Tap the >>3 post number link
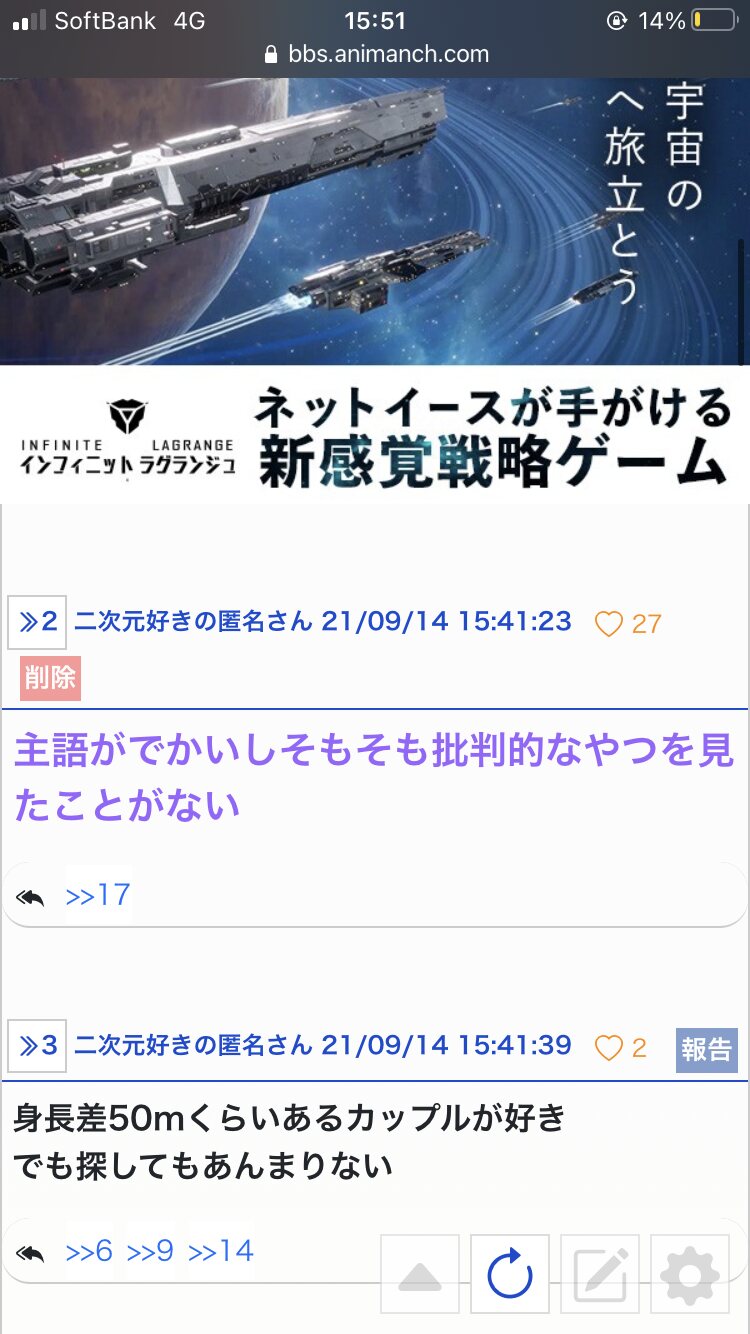 [37, 1046]
